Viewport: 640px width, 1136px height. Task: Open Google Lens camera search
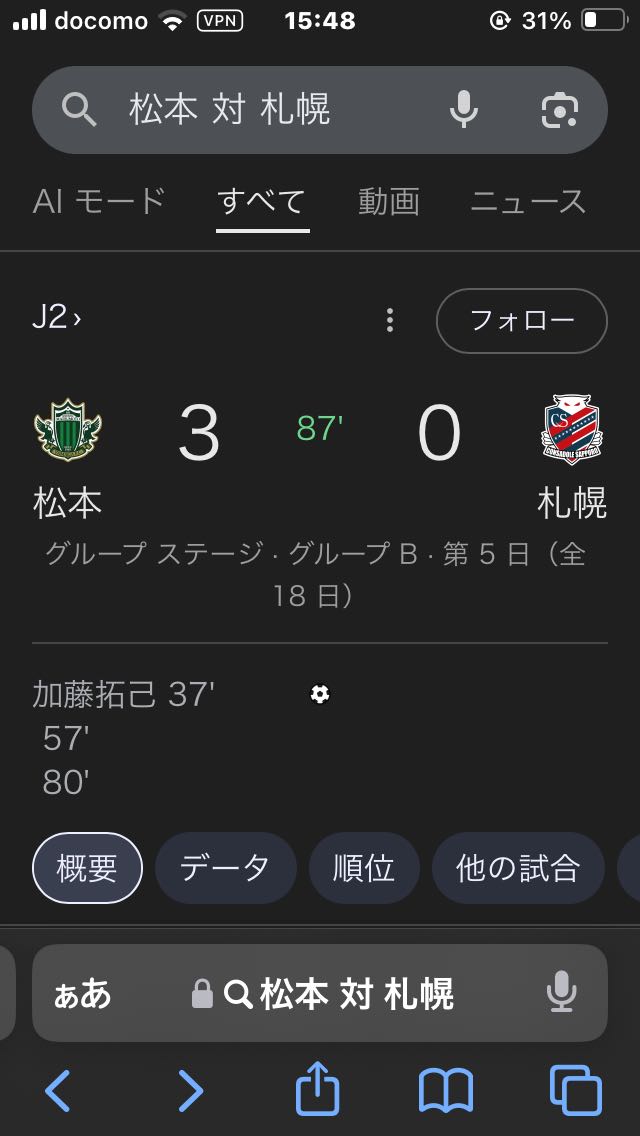click(560, 110)
